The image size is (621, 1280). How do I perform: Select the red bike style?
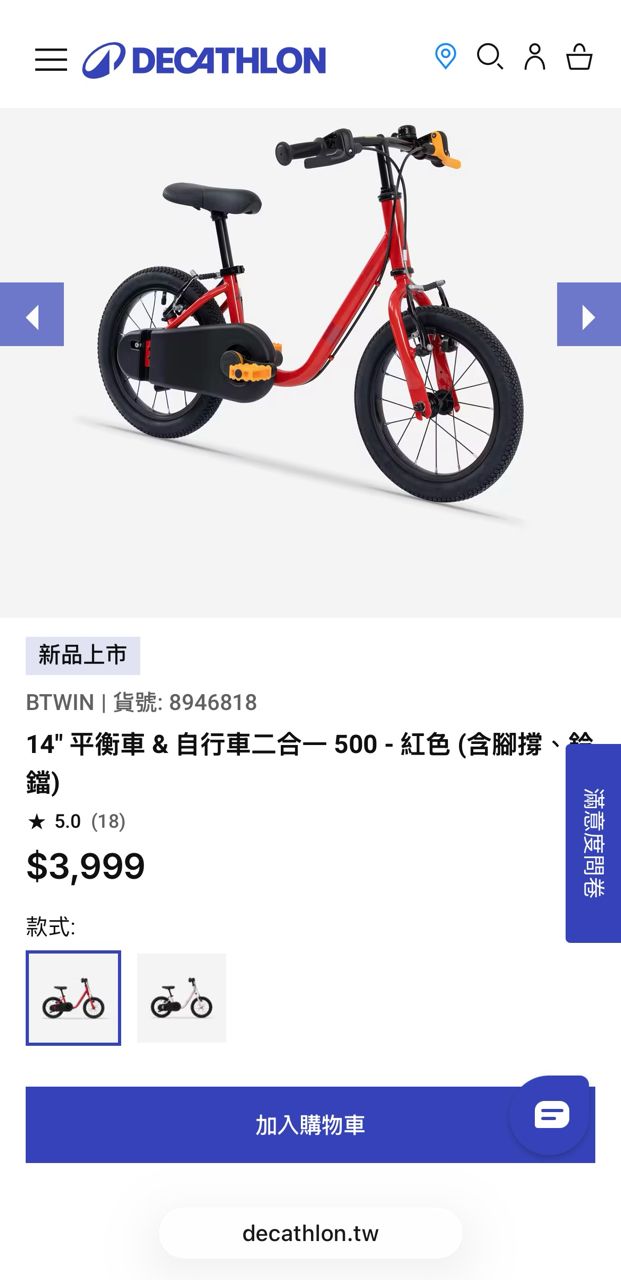pyautogui.click(x=73, y=998)
